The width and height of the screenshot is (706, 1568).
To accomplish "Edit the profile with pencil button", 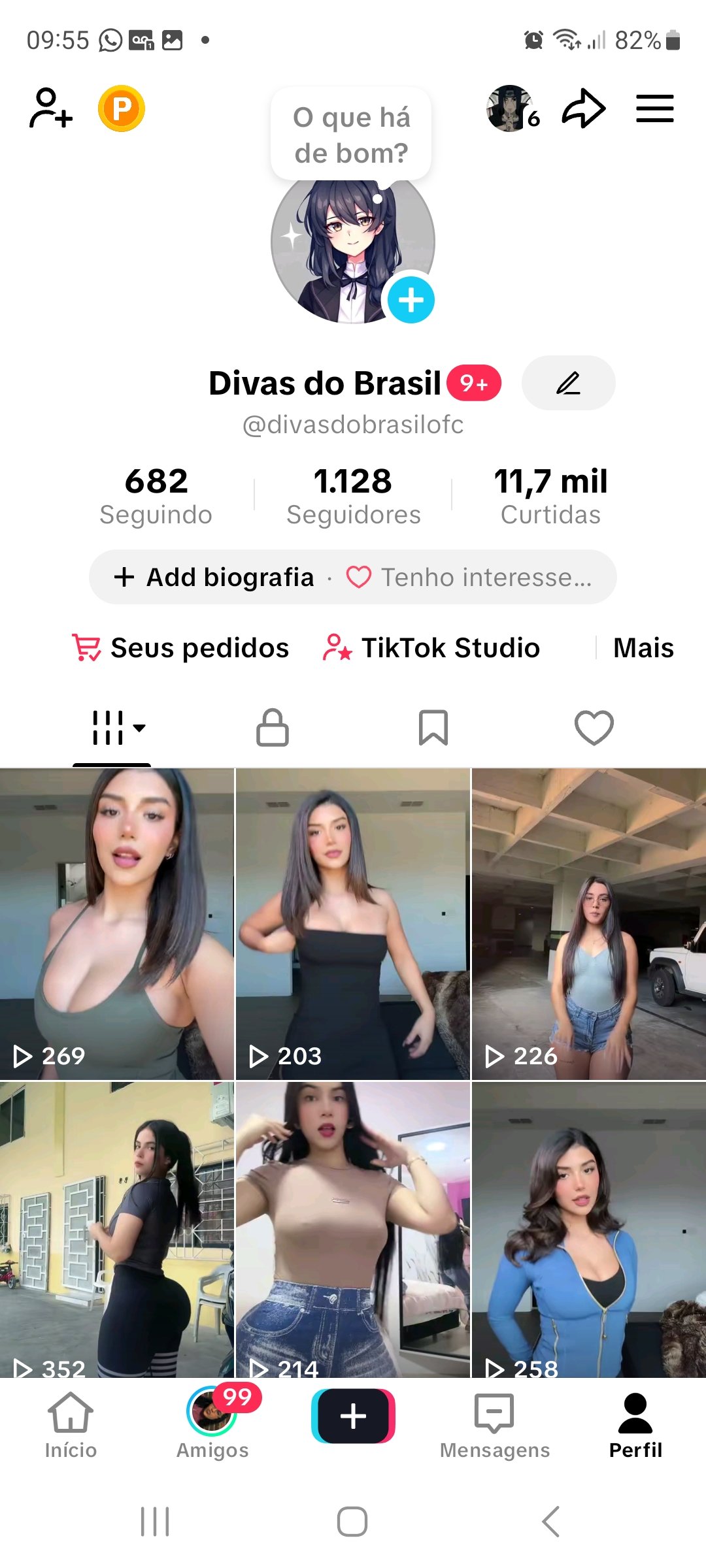I will pyautogui.click(x=568, y=383).
